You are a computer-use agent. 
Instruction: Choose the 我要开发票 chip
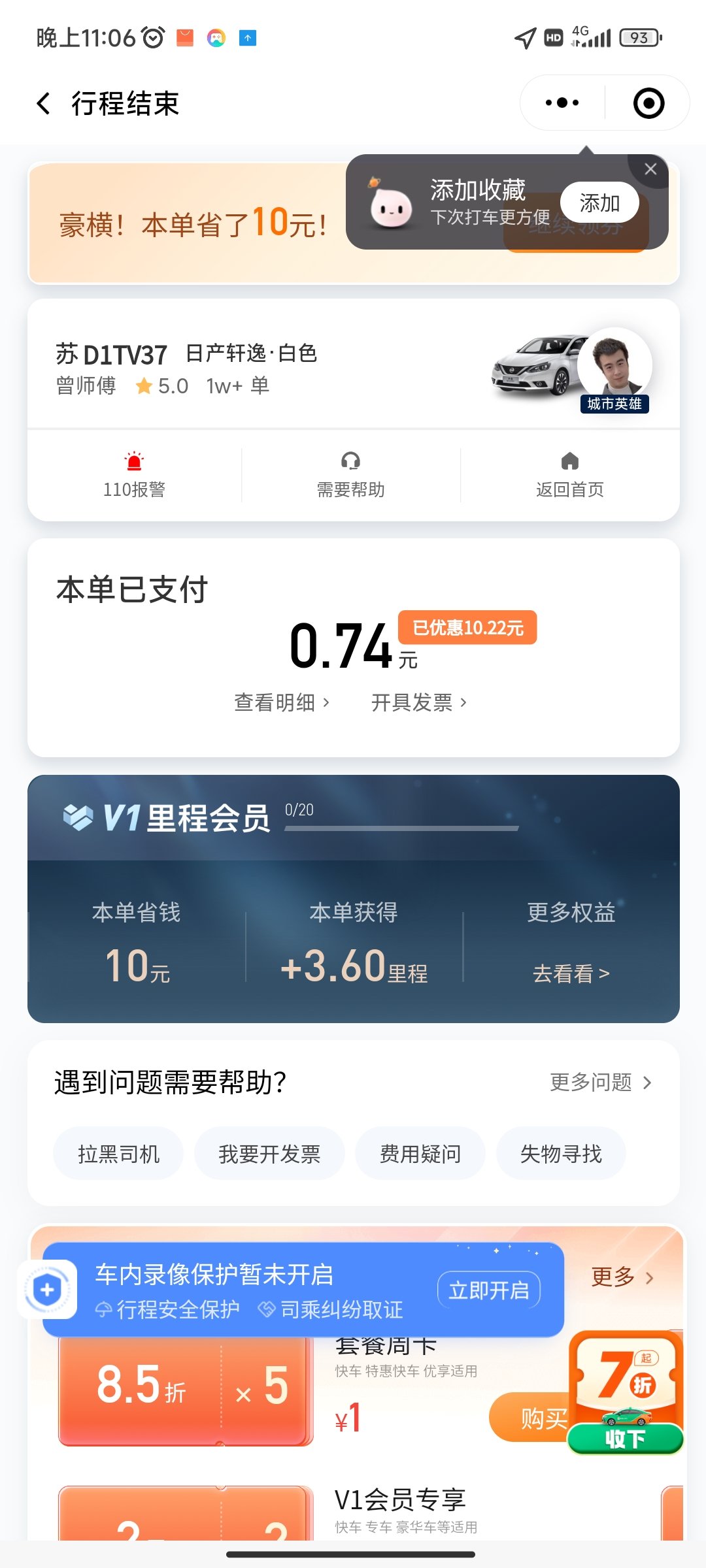click(x=269, y=1154)
